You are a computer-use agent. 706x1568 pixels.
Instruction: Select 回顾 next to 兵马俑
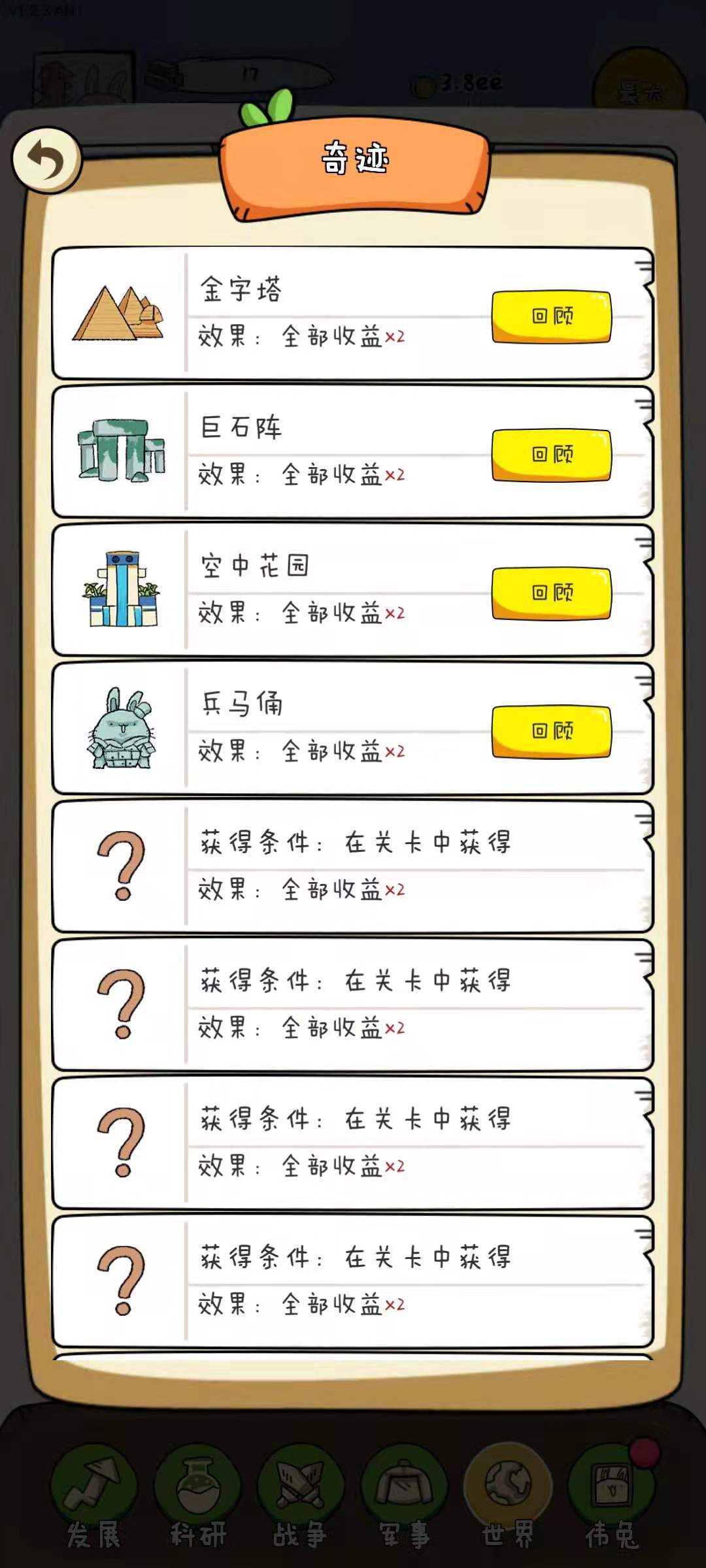[551, 732]
